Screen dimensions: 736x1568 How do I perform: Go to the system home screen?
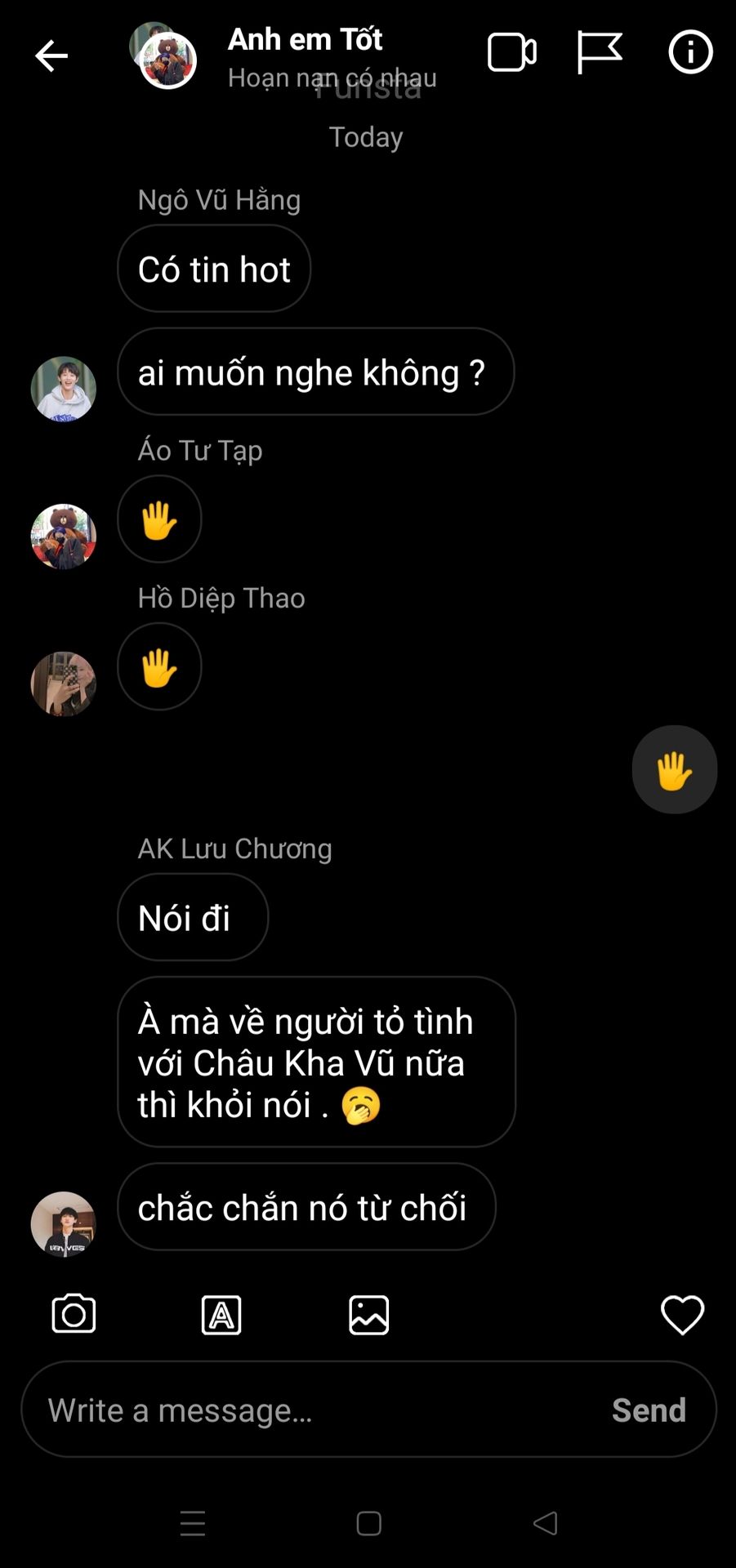coord(368,1523)
